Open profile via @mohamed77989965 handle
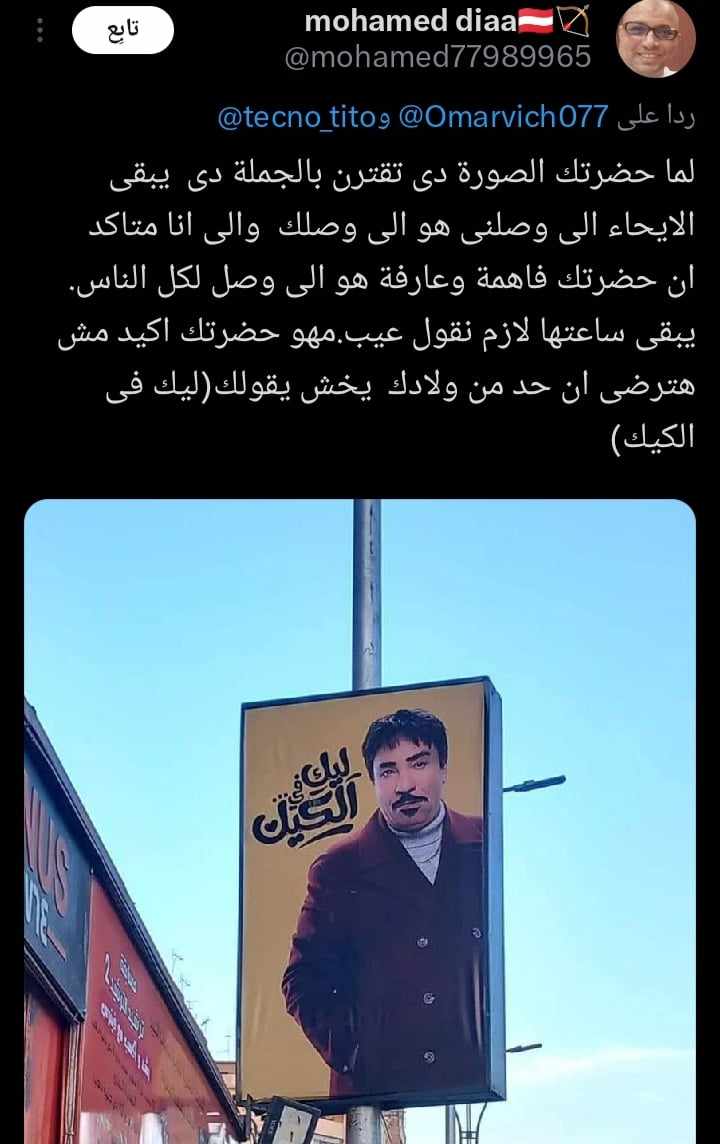 pyautogui.click(x=437, y=57)
